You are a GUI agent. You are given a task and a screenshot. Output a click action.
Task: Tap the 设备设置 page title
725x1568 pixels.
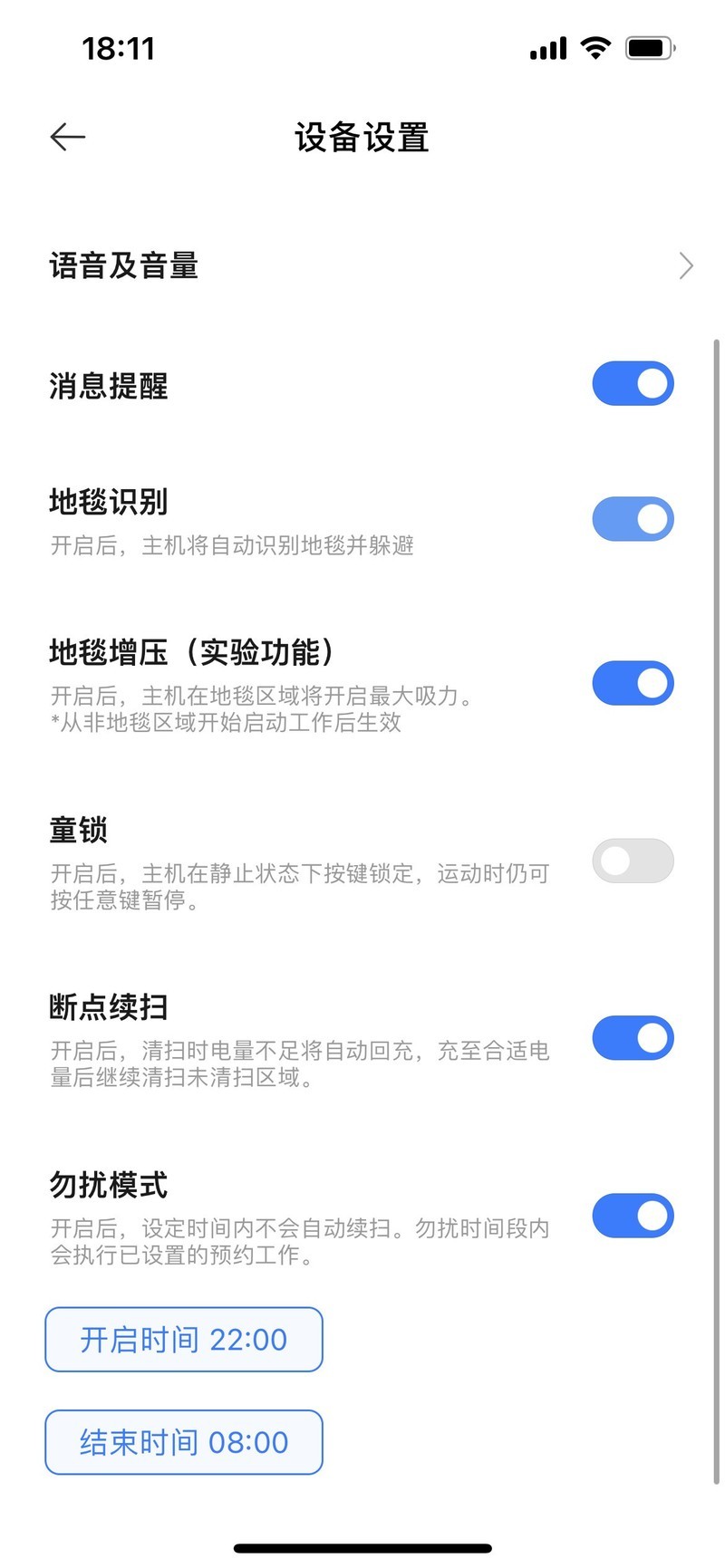coord(362,138)
